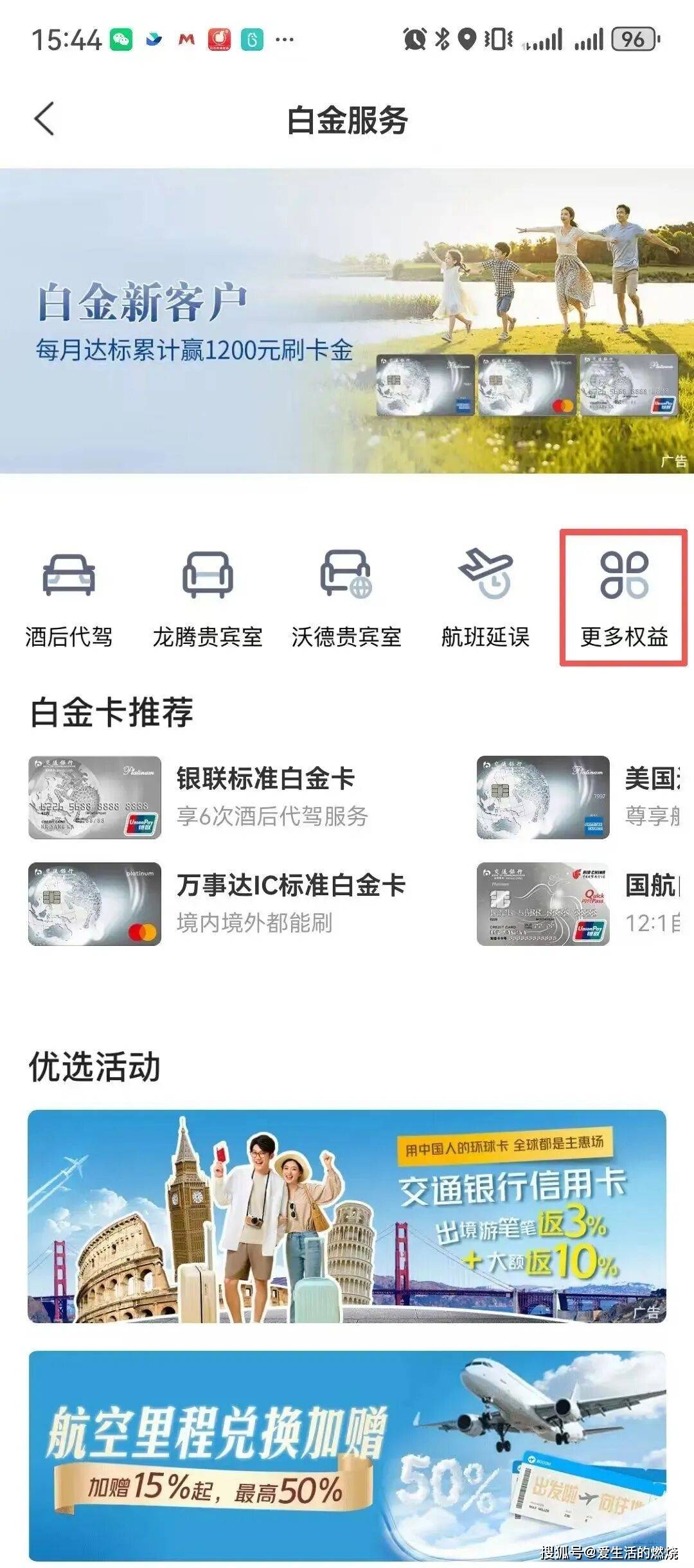Open the 白金新客户 promotional banner

point(347,321)
